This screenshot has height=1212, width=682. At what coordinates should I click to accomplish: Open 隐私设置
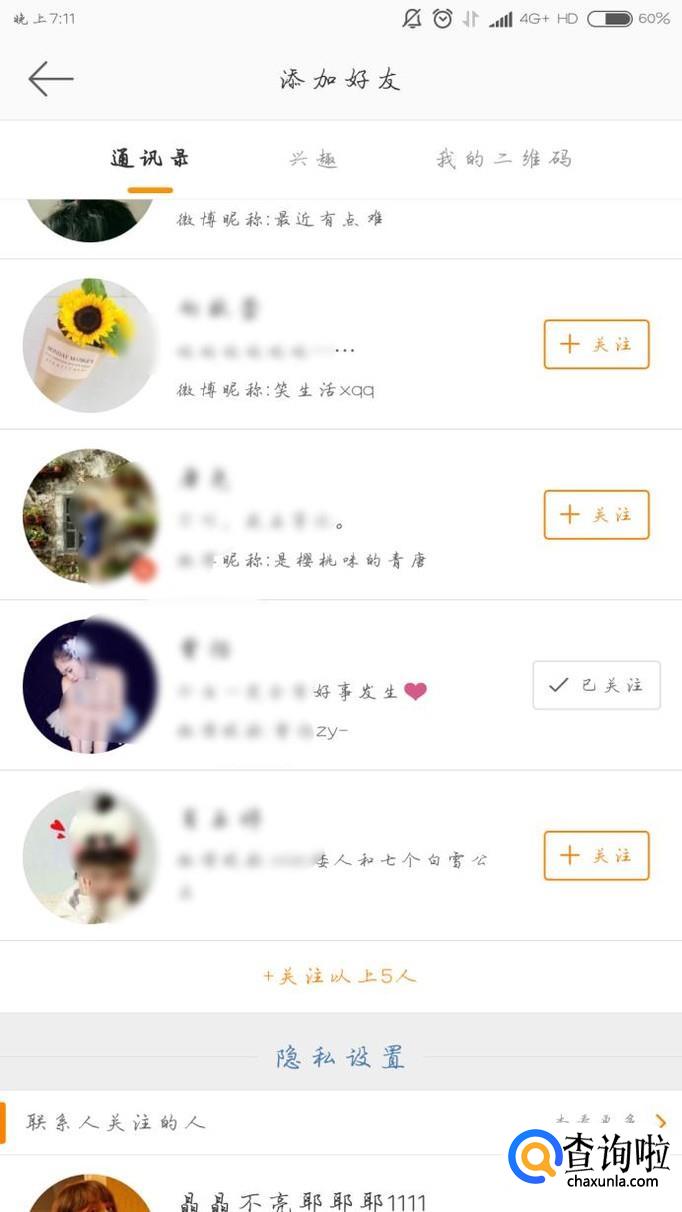click(x=341, y=1057)
